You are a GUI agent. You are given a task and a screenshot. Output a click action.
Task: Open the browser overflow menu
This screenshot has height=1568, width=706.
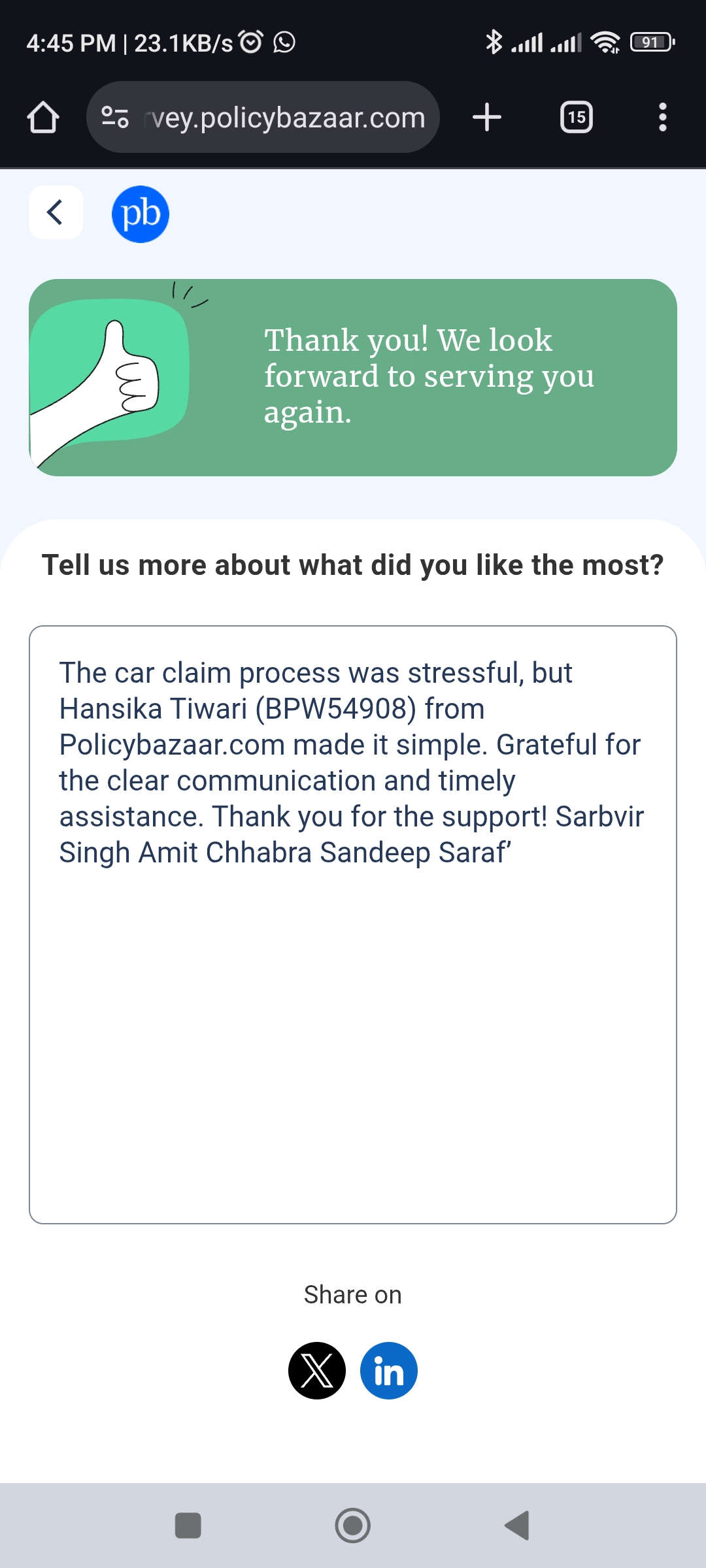click(662, 118)
